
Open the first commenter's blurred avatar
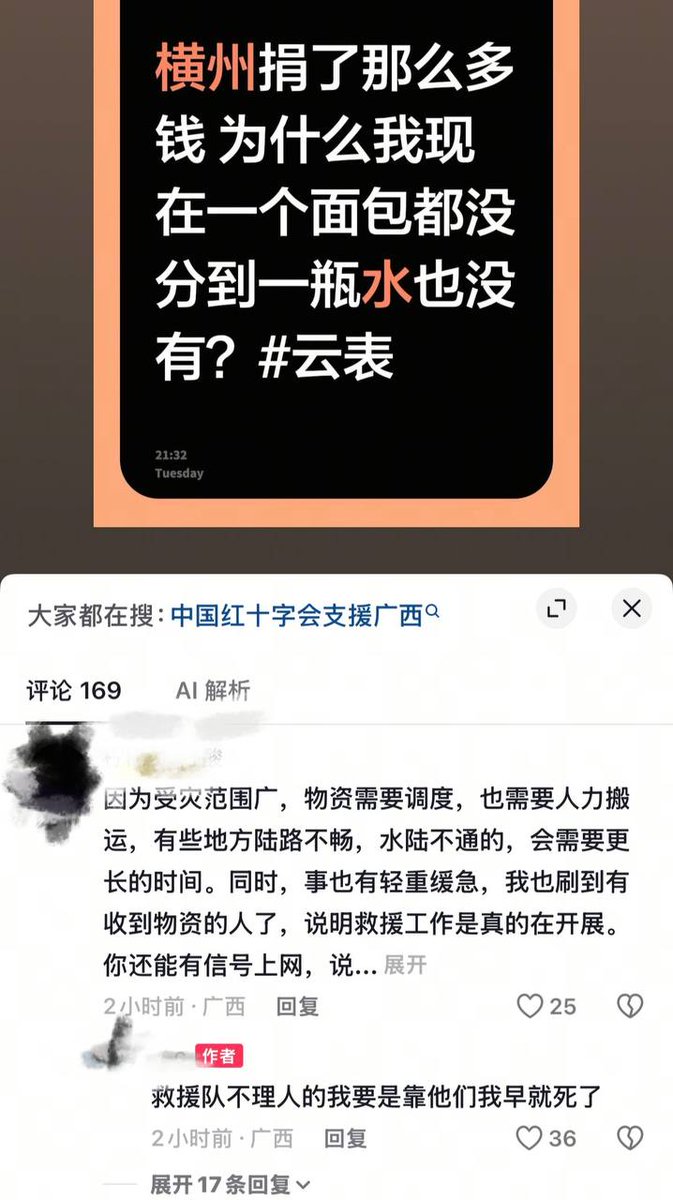point(48,766)
